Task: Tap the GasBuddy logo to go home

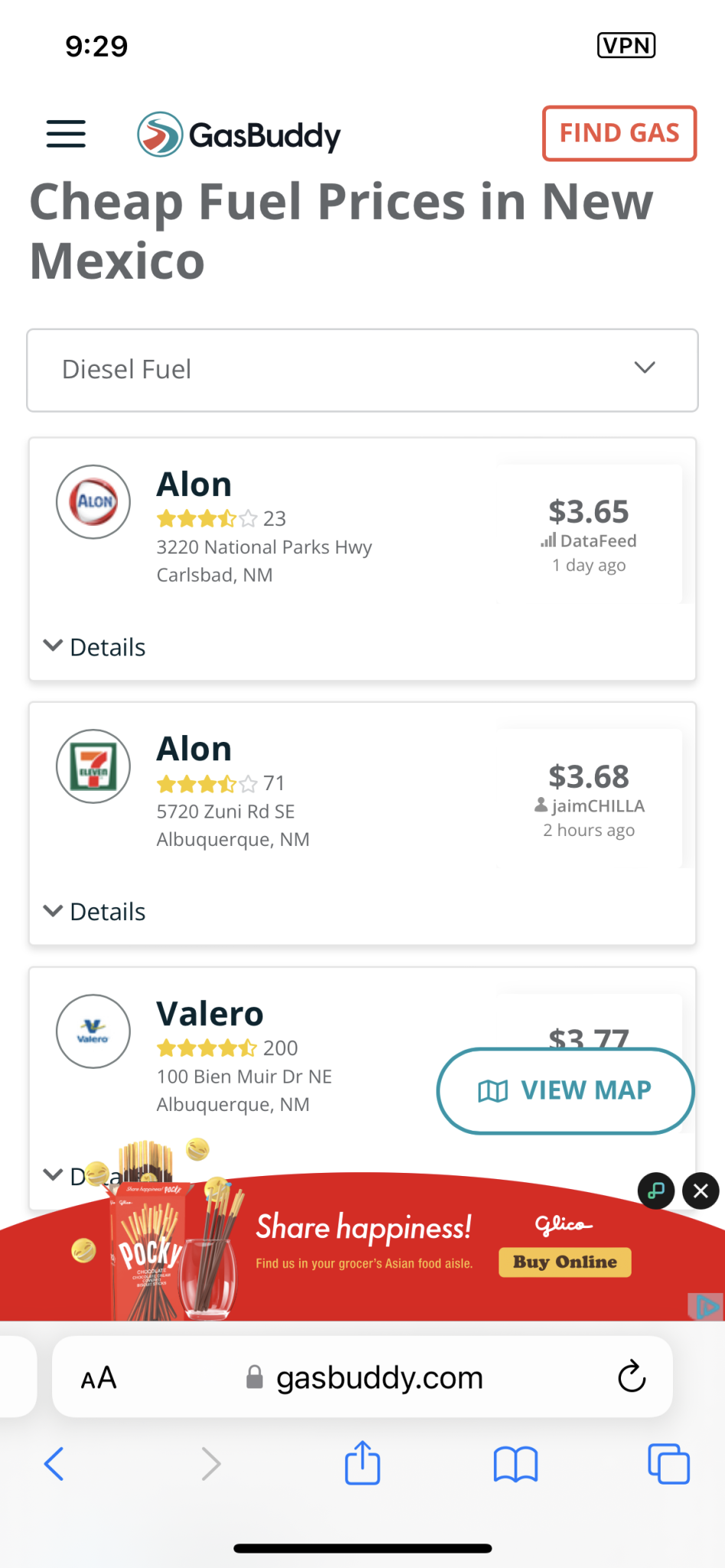Action: coord(239,135)
